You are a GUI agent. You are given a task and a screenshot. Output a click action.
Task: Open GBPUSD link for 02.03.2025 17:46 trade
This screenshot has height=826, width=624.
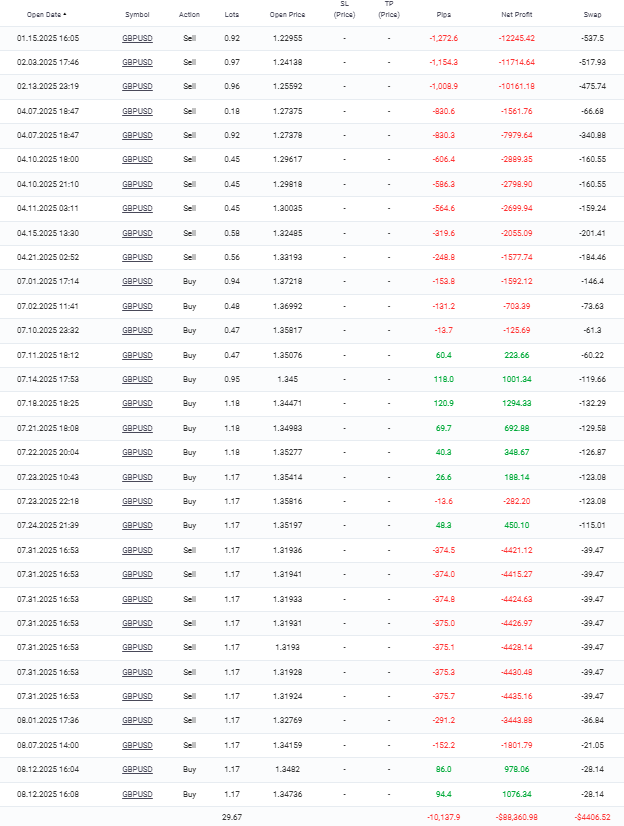pyautogui.click(x=137, y=62)
